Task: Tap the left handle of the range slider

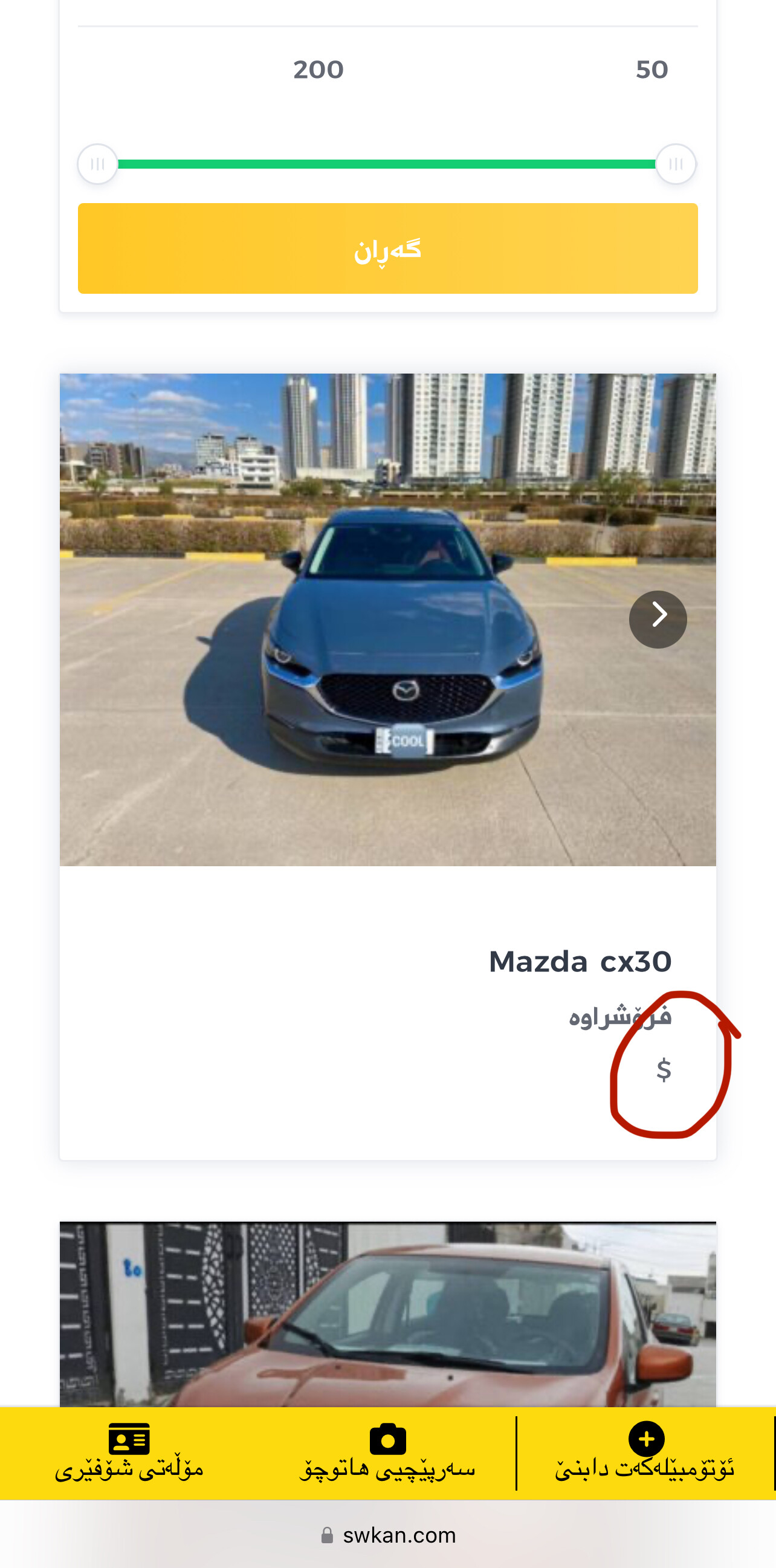Action: coord(97,164)
